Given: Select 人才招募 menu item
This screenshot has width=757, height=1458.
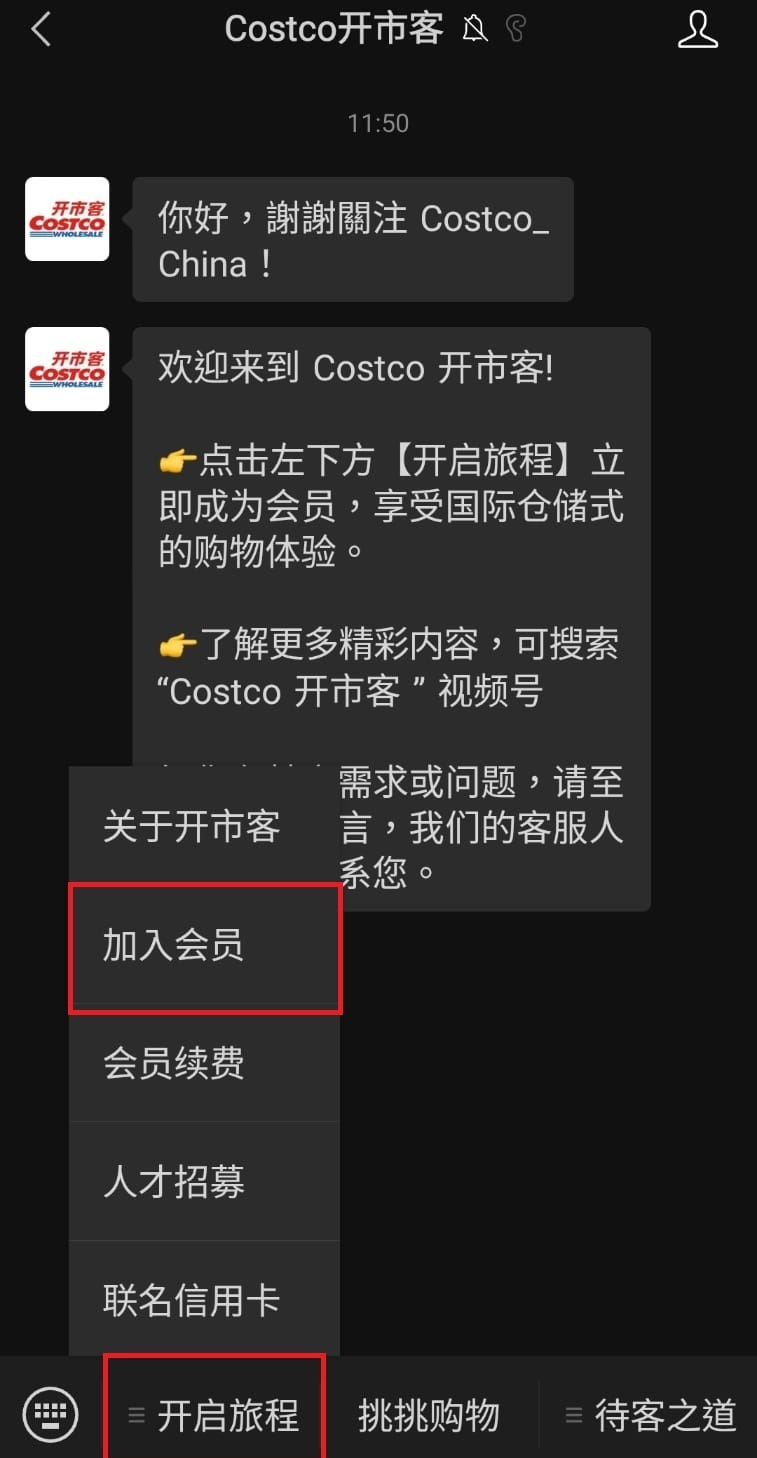Looking at the screenshot, I should [x=204, y=1182].
